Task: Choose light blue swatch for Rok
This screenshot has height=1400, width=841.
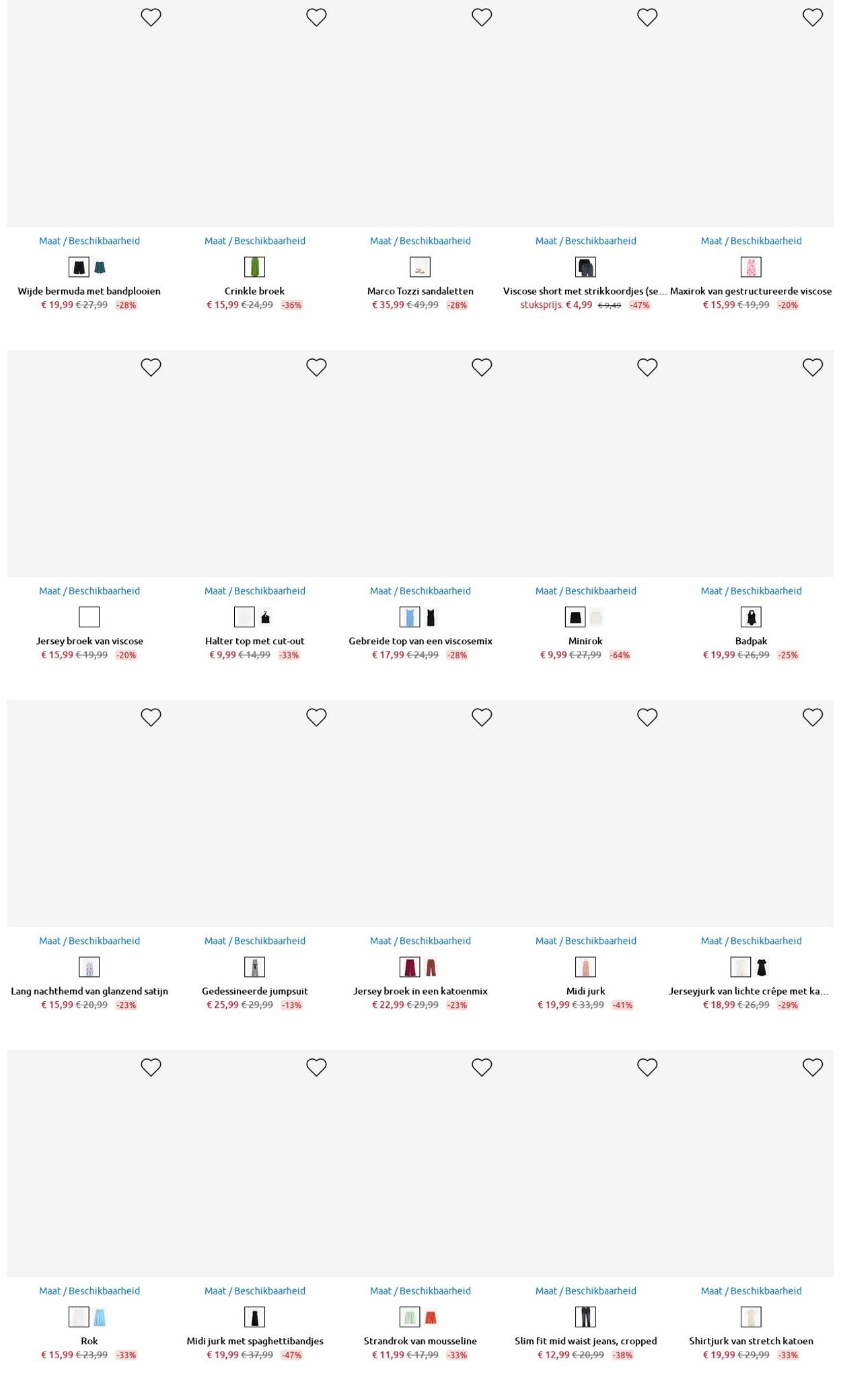Action: (100, 1317)
